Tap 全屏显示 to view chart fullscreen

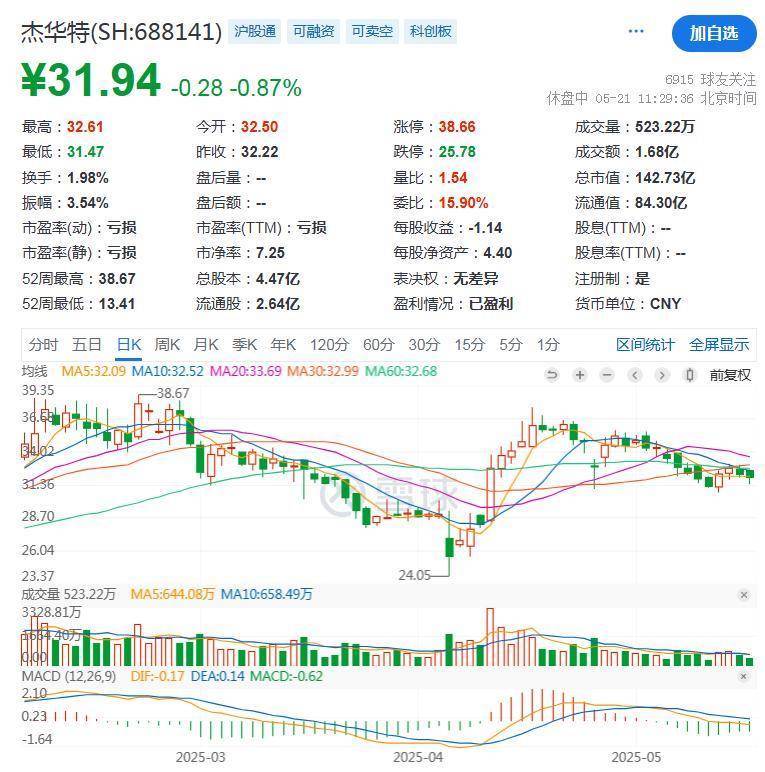click(x=718, y=345)
